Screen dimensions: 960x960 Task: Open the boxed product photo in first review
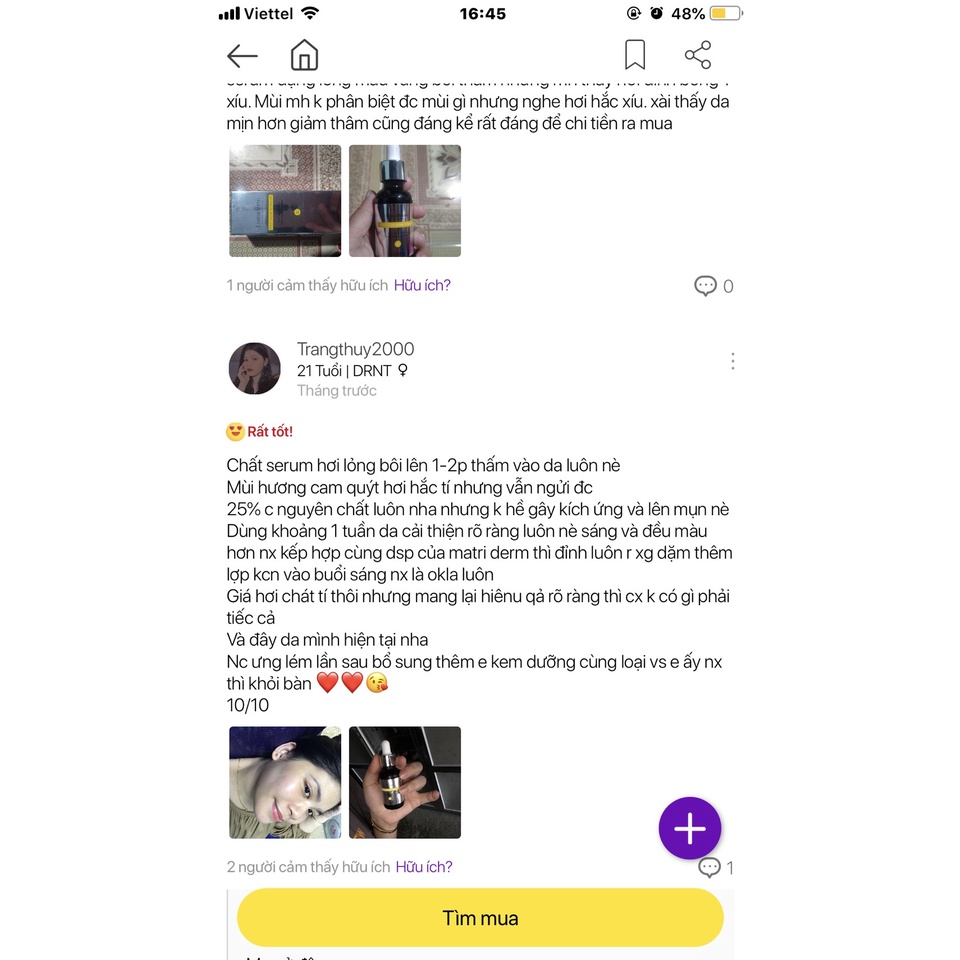(285, 201)
